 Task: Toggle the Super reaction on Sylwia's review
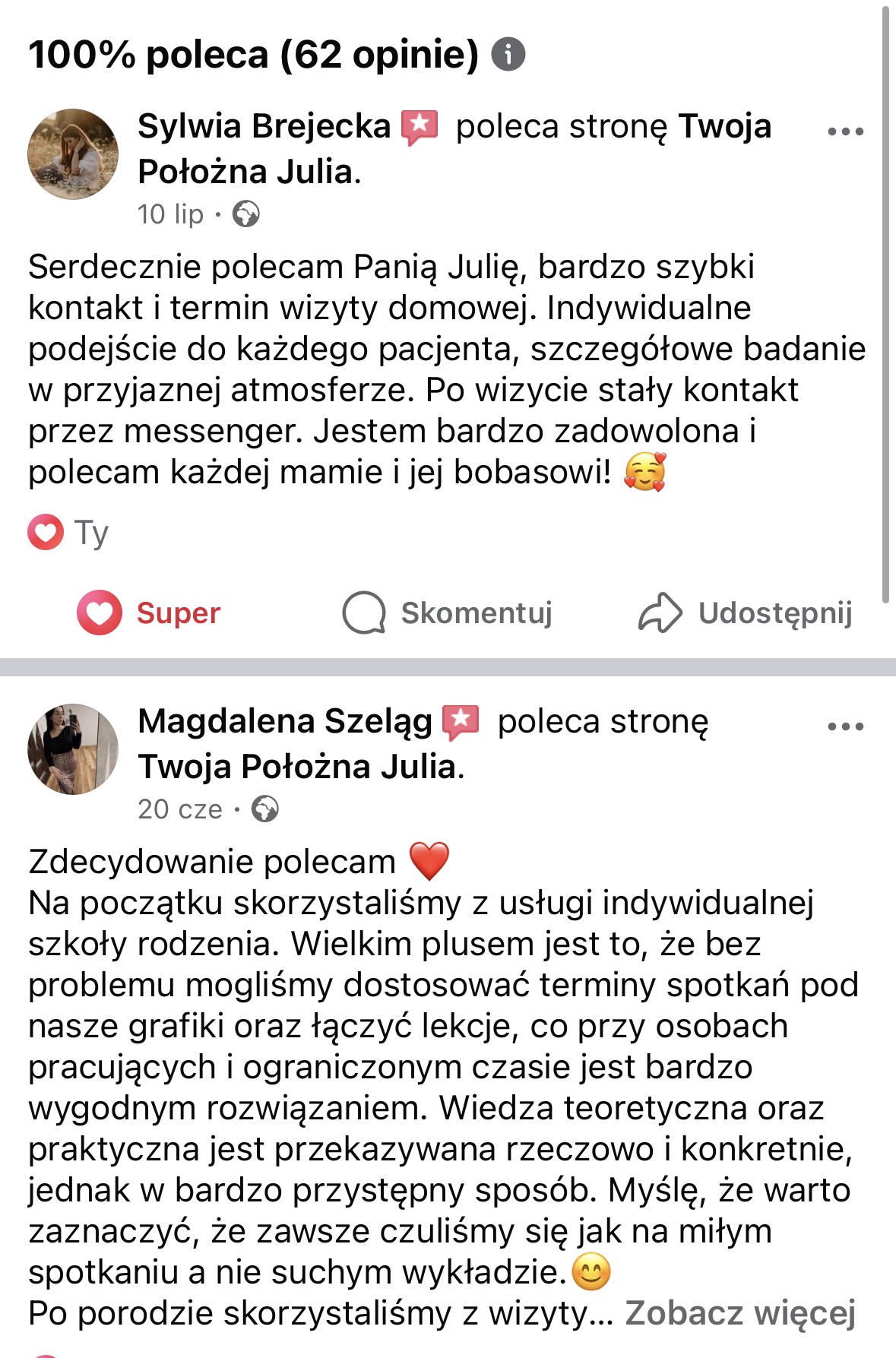coord(149,613)
